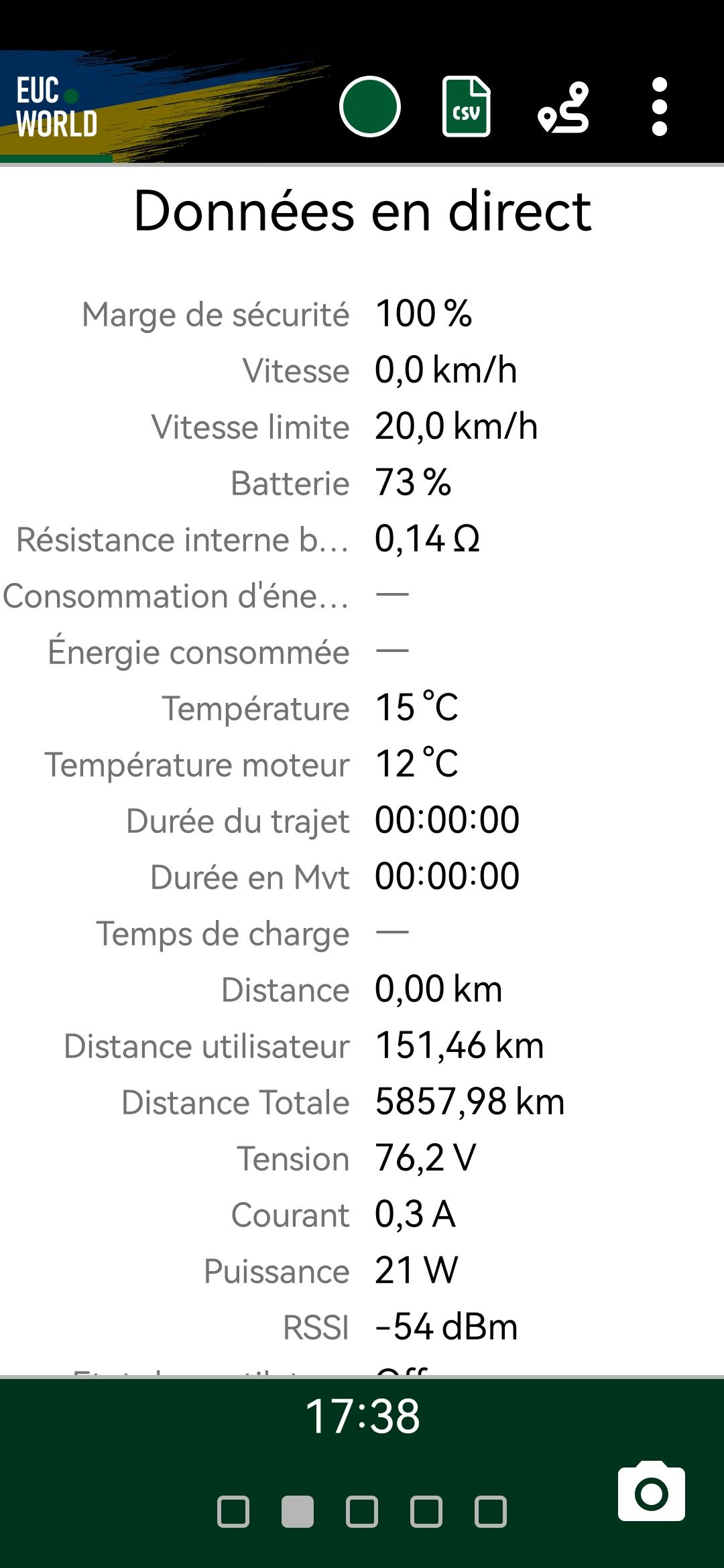Viewport: 724px width, 1568px height.
Task: Take a photo with the camera button
Action: tap(652, 1490)
